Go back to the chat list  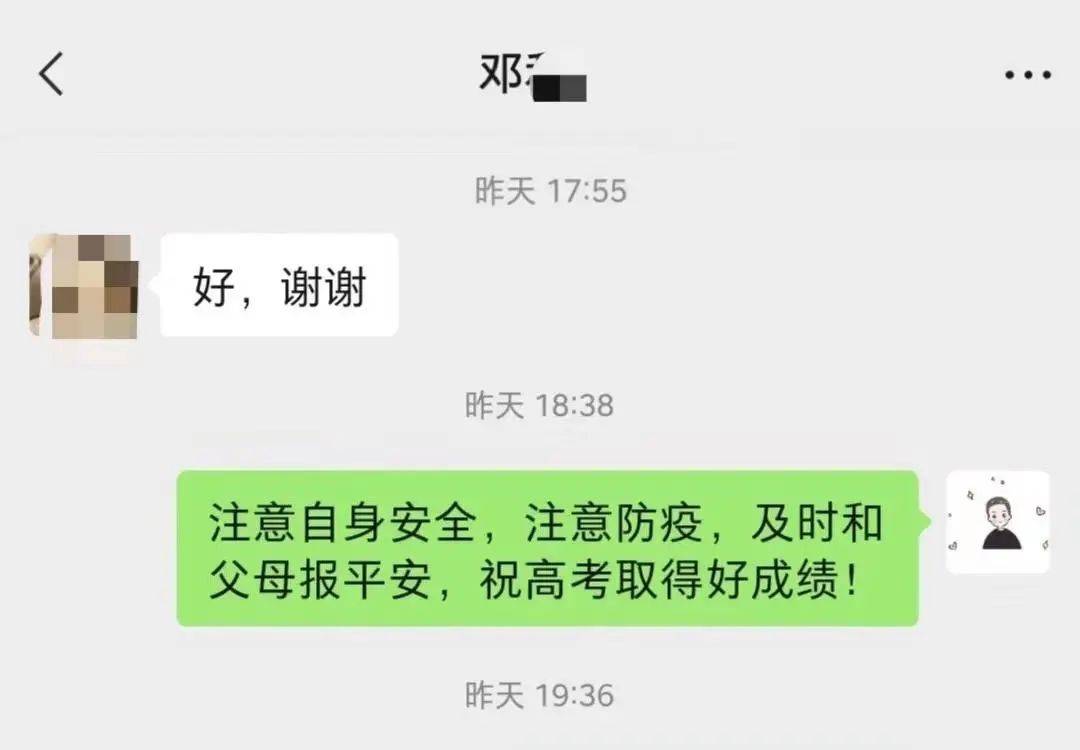tap(51, 75)
